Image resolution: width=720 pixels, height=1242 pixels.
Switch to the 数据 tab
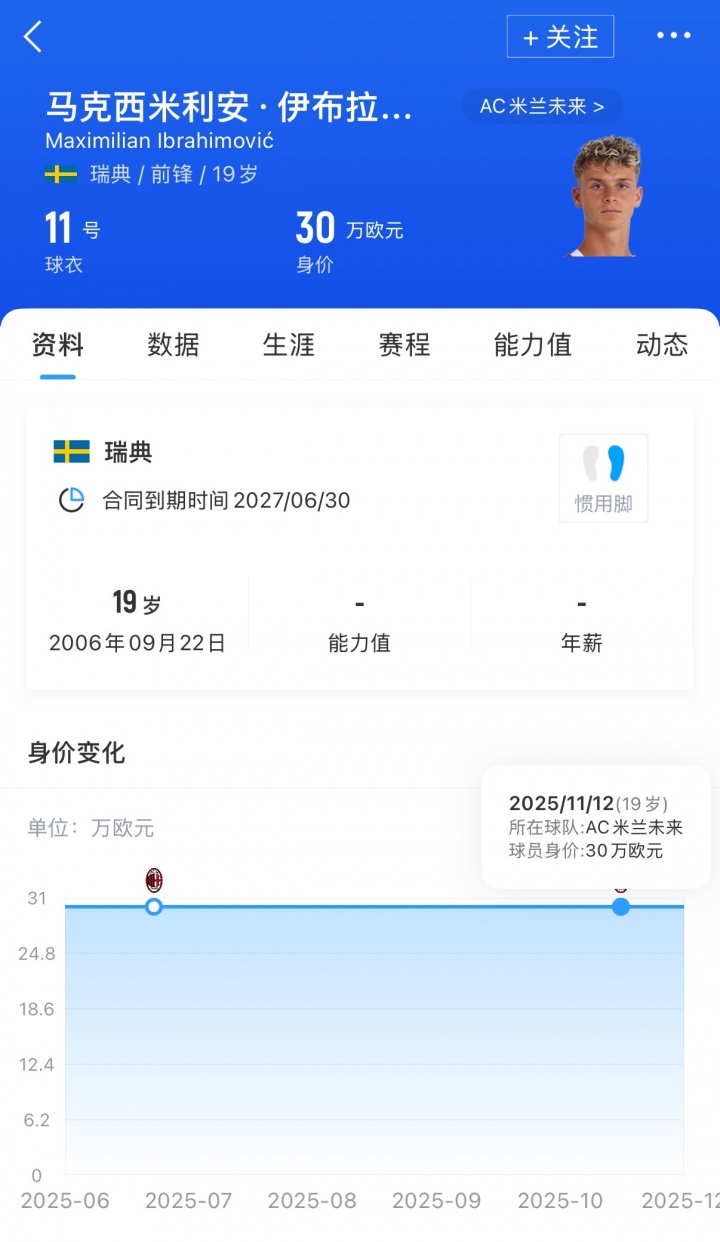(x=172, y=345)
